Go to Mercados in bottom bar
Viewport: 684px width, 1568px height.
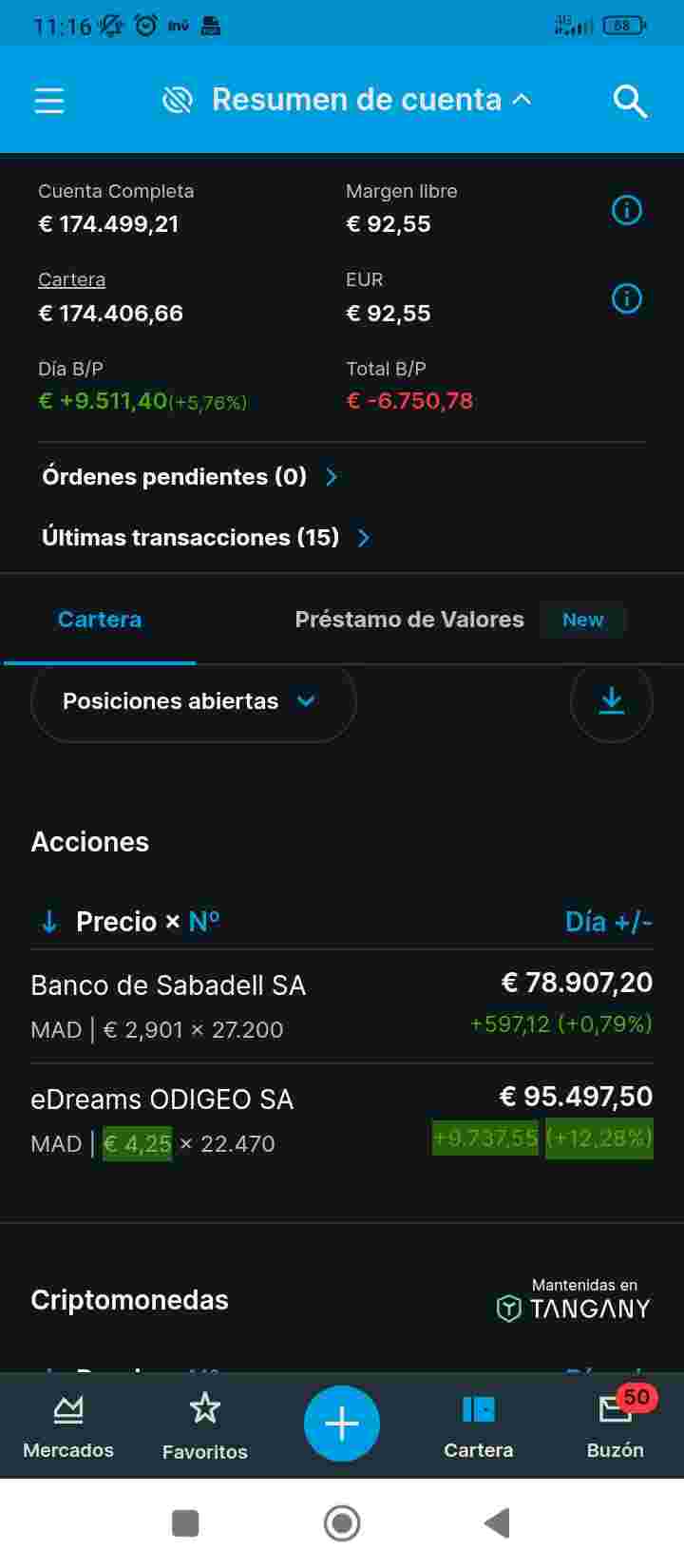coord(68,1425)
